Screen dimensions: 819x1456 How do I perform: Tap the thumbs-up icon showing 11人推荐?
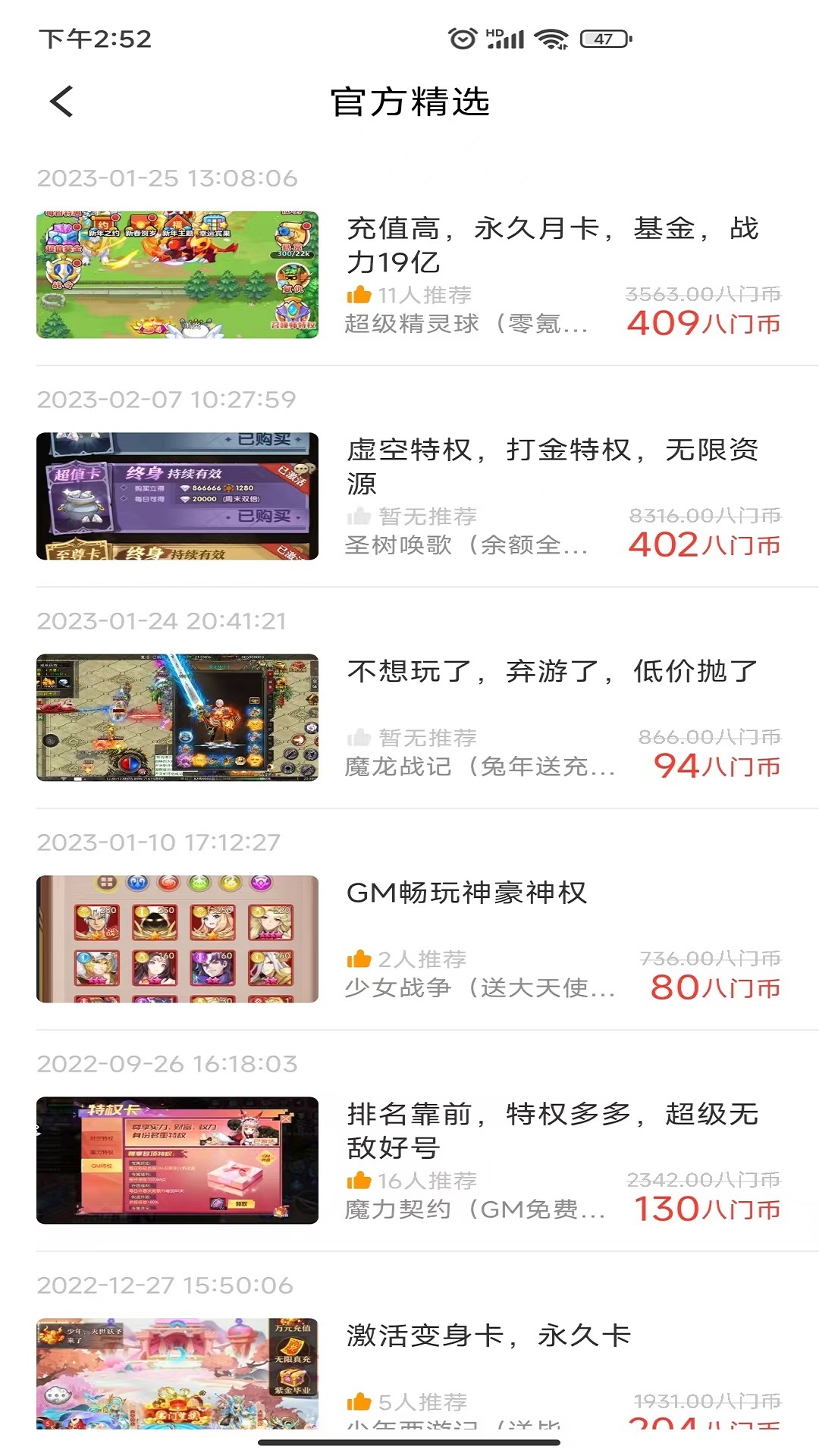359,293
